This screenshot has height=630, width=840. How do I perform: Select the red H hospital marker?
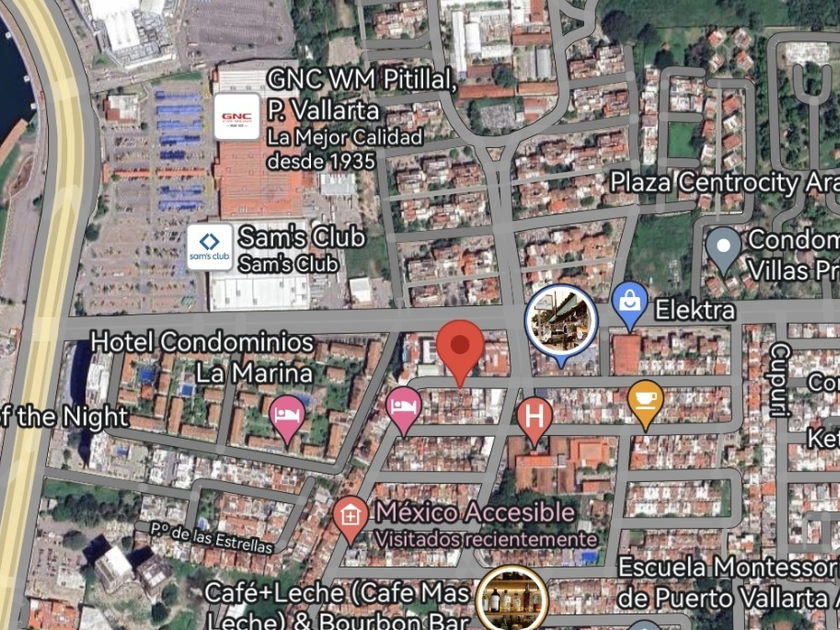point(535,416)
